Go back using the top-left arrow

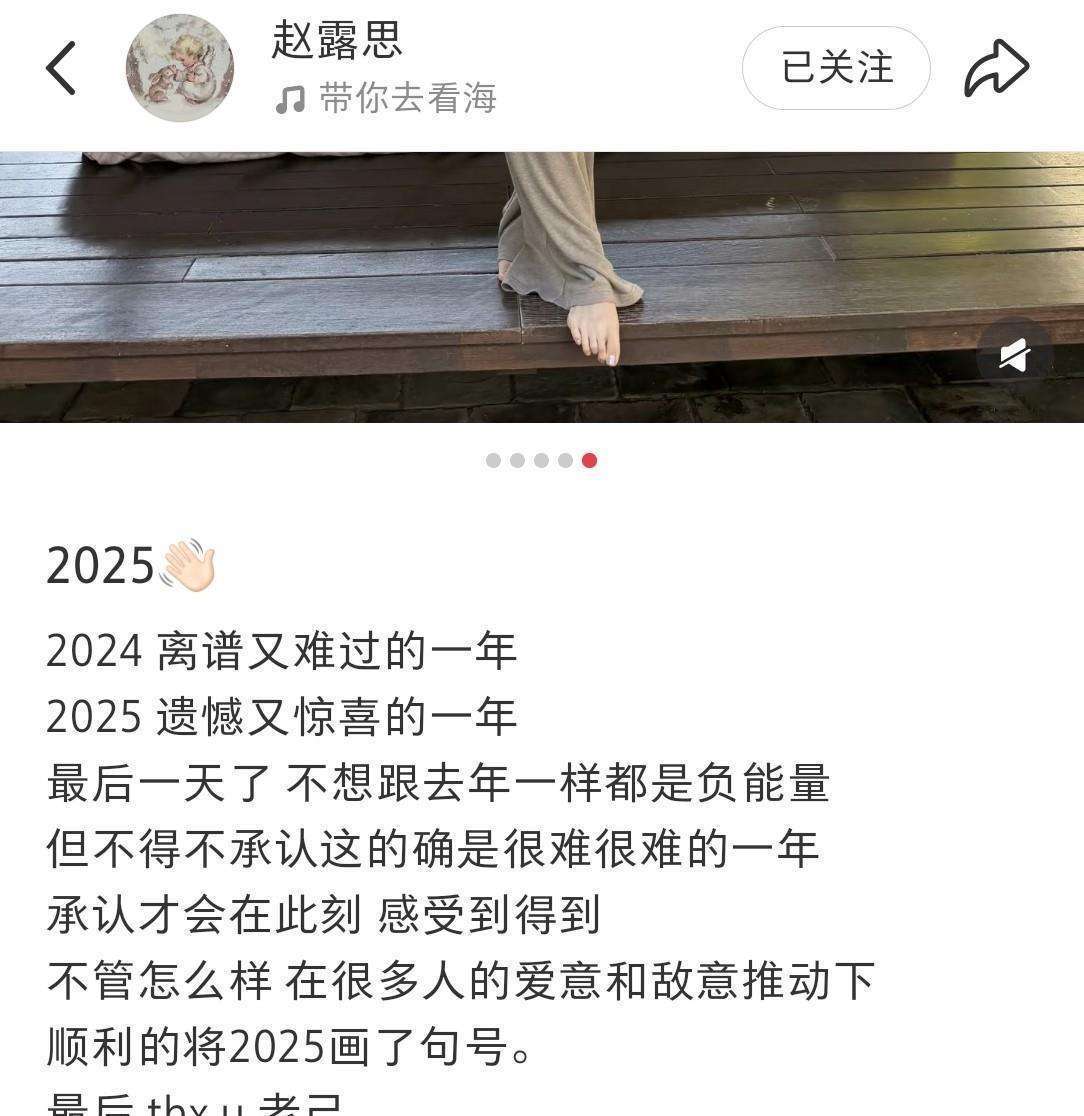pyautogui.click(x=61, y=68)
